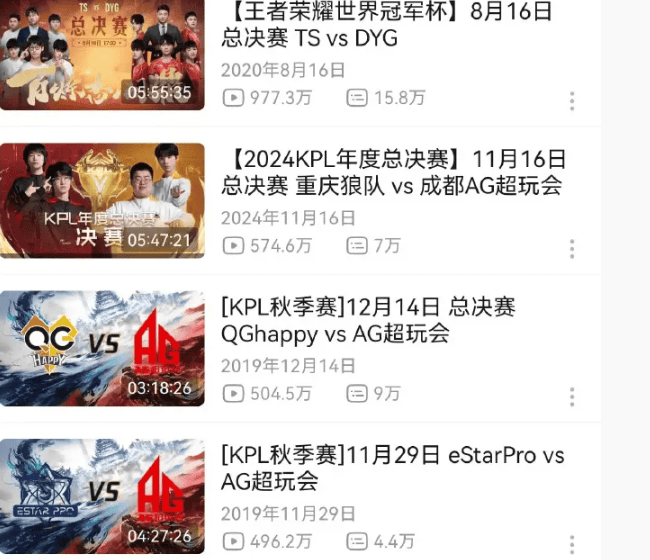The image size is (650, 560).
Task: Open more options for 2024KPL年度总决赛 video
Action: tap(572, 249)
